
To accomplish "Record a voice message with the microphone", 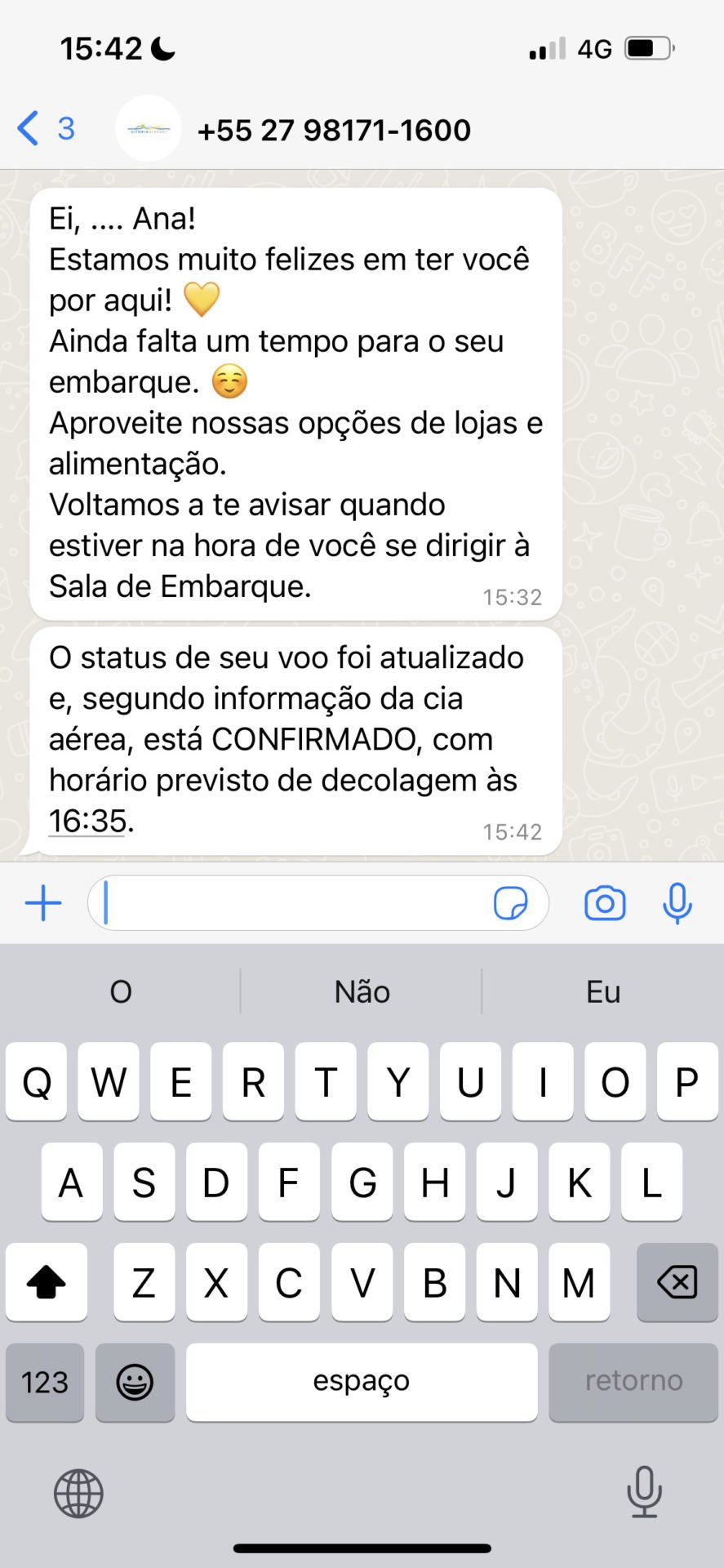I will (x=677, y=903).
